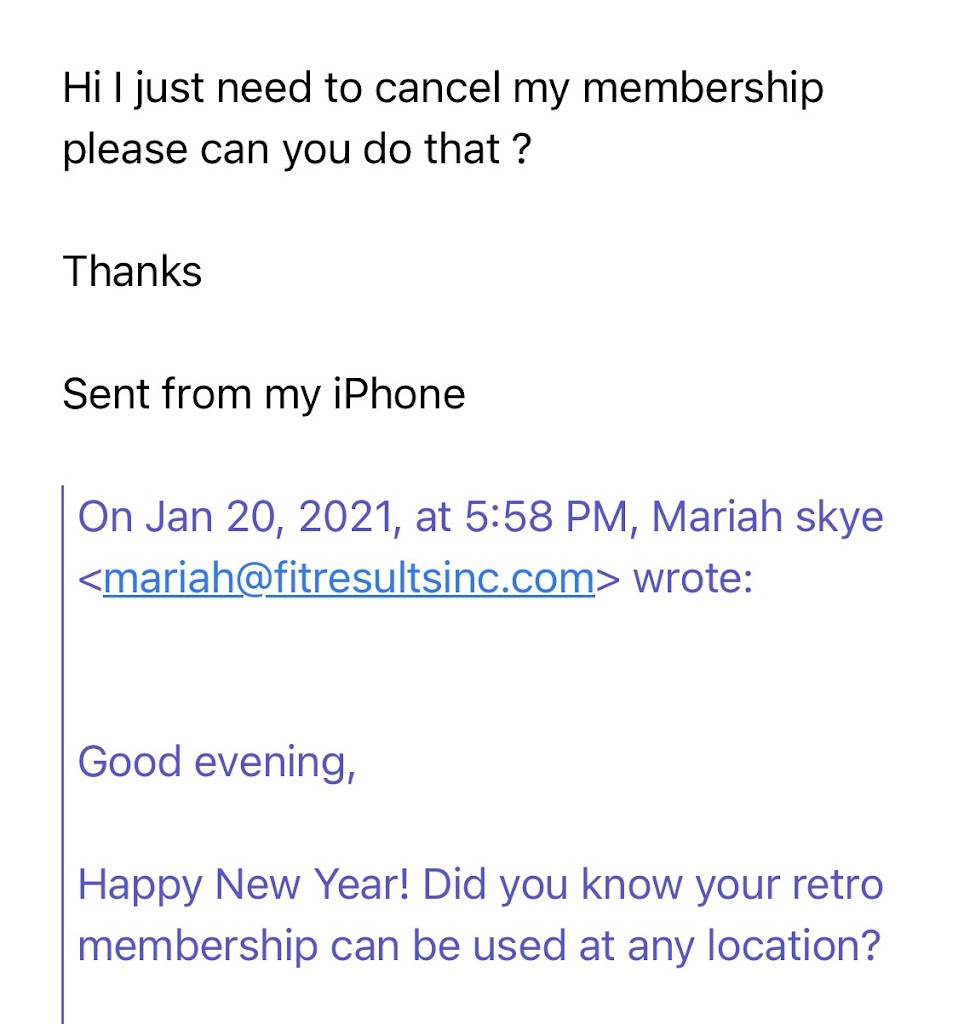Open the mariah@fitresultsinc.com email link
958x1024 pixels.
click(x=348, y=578)
